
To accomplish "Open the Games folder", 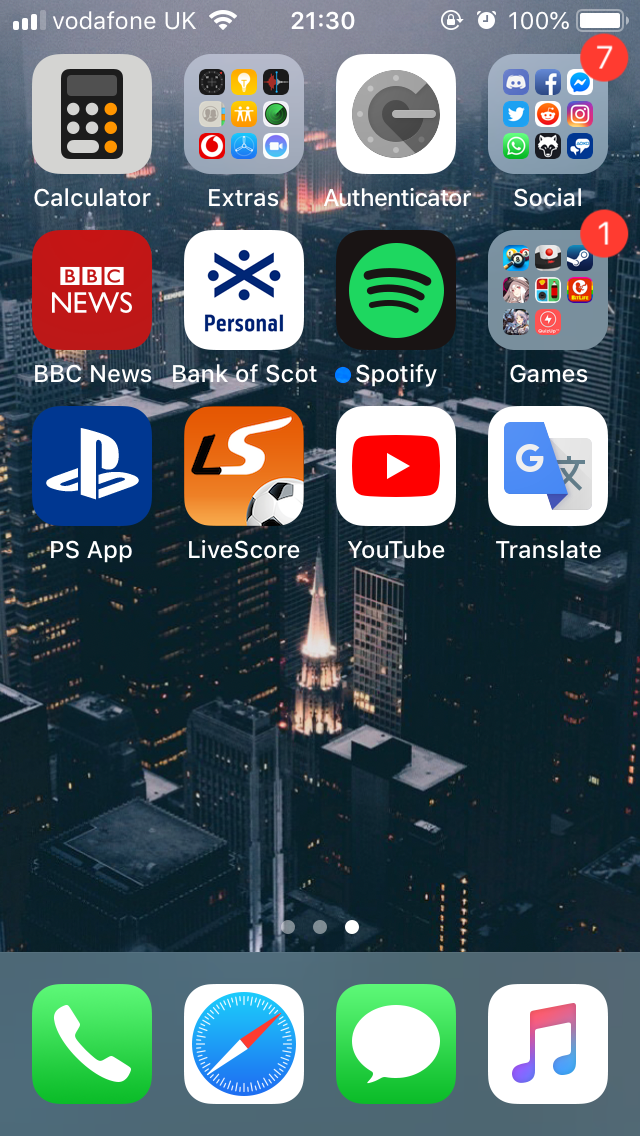I will point(548,290).
